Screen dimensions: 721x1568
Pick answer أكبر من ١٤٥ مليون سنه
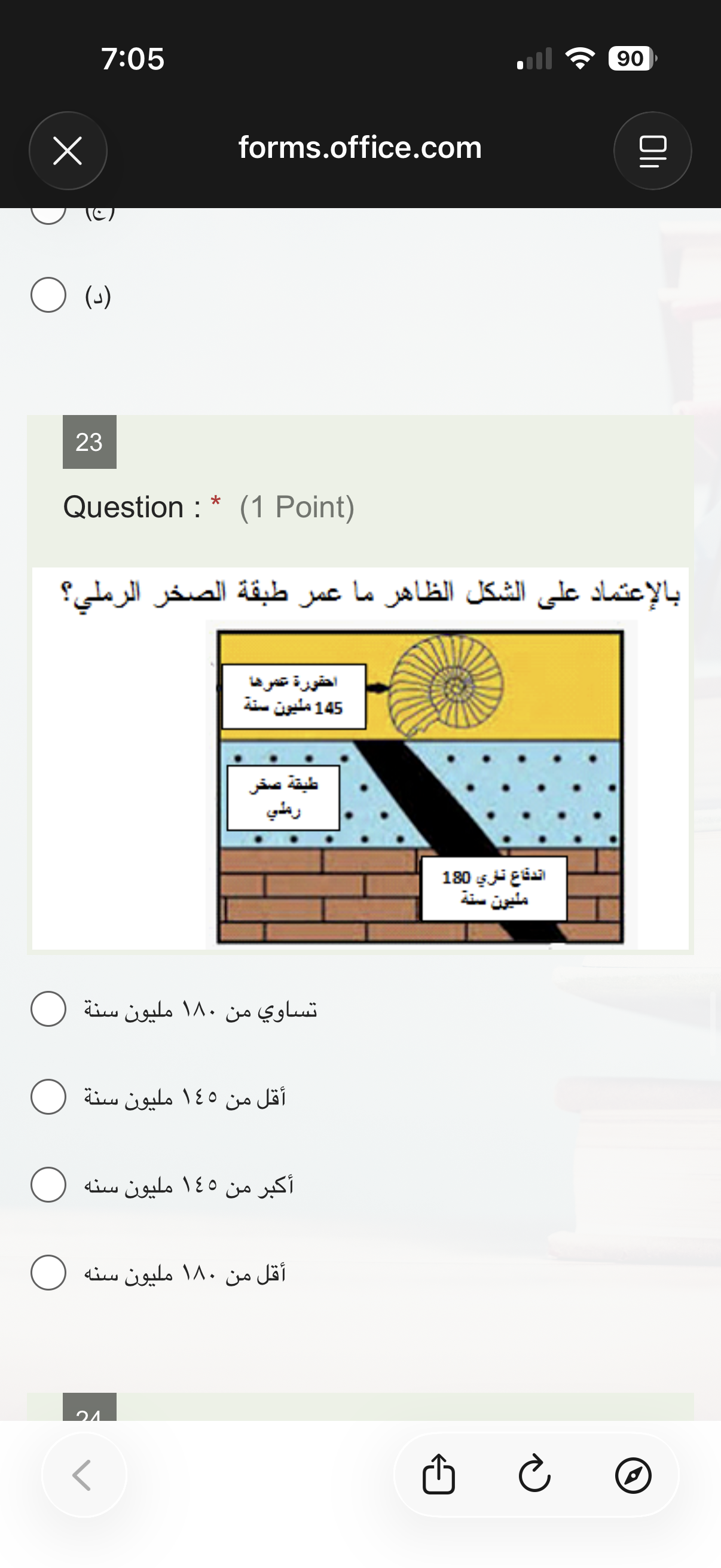click(48, 1185)
